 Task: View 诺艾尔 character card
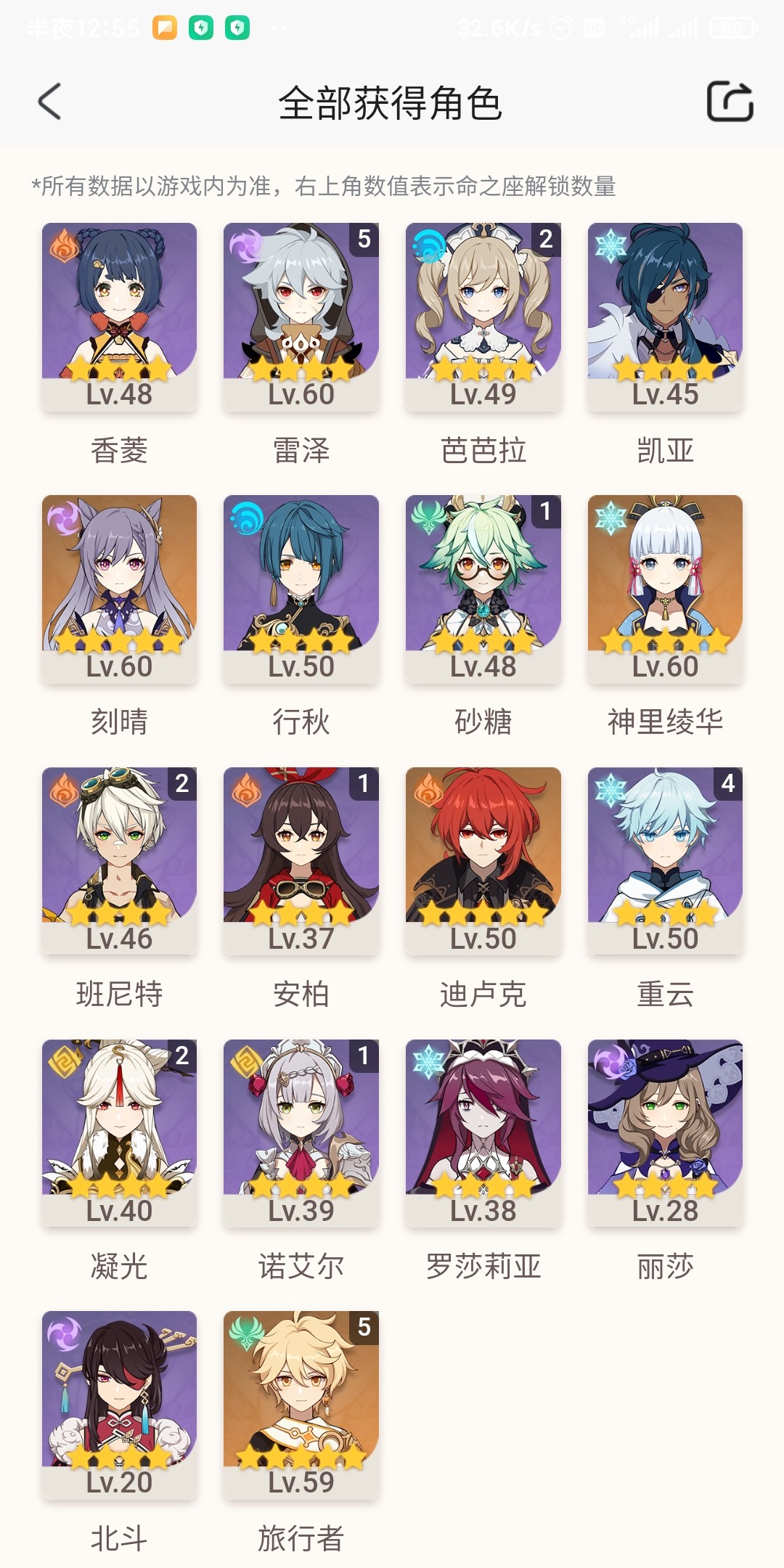(301, 1133)
